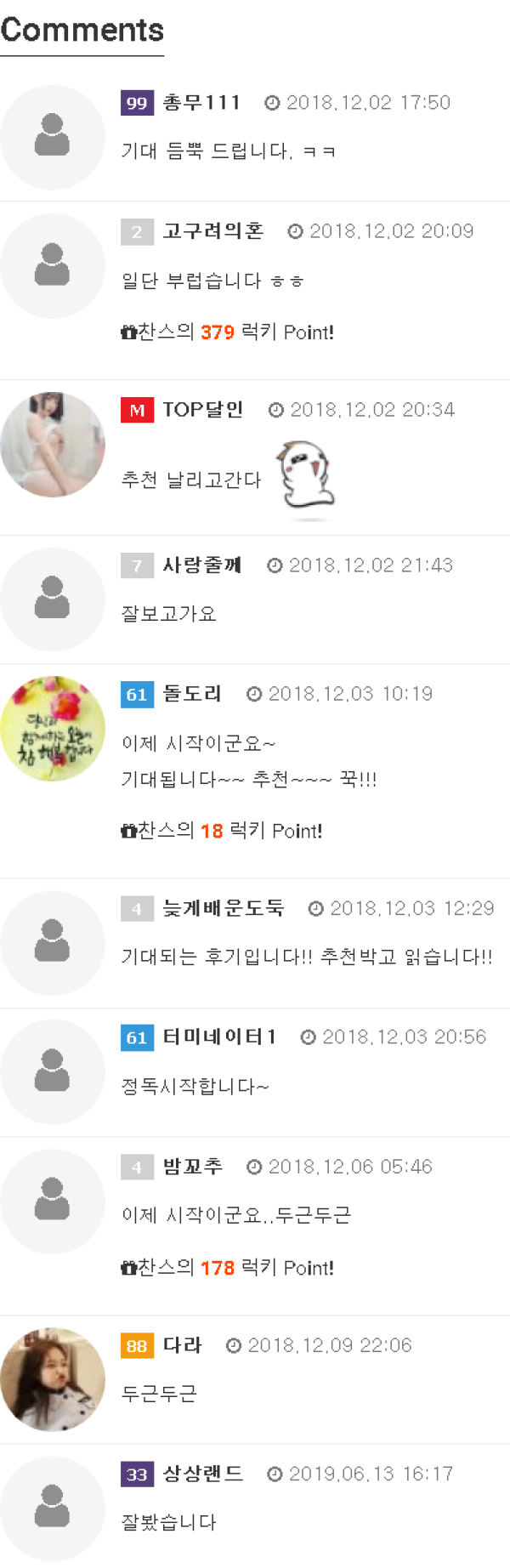Select commenter 터미네이터1
Viewport: 510px width, 1568px height.
coord(219,1037)
